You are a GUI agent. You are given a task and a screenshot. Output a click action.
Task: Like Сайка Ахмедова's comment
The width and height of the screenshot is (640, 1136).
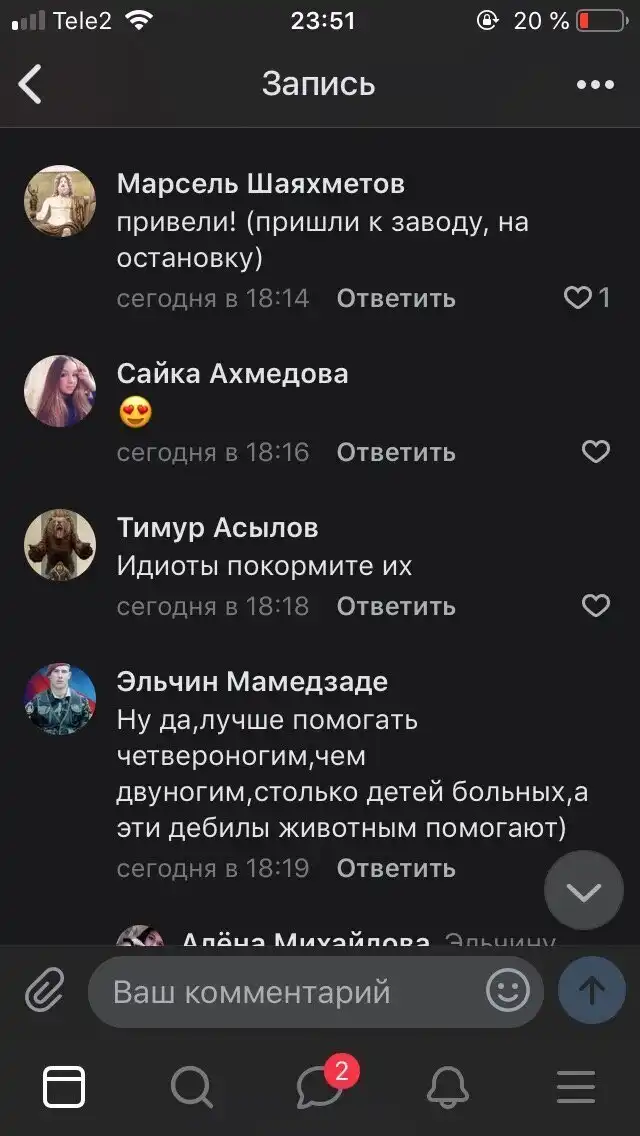pos(595,452)
